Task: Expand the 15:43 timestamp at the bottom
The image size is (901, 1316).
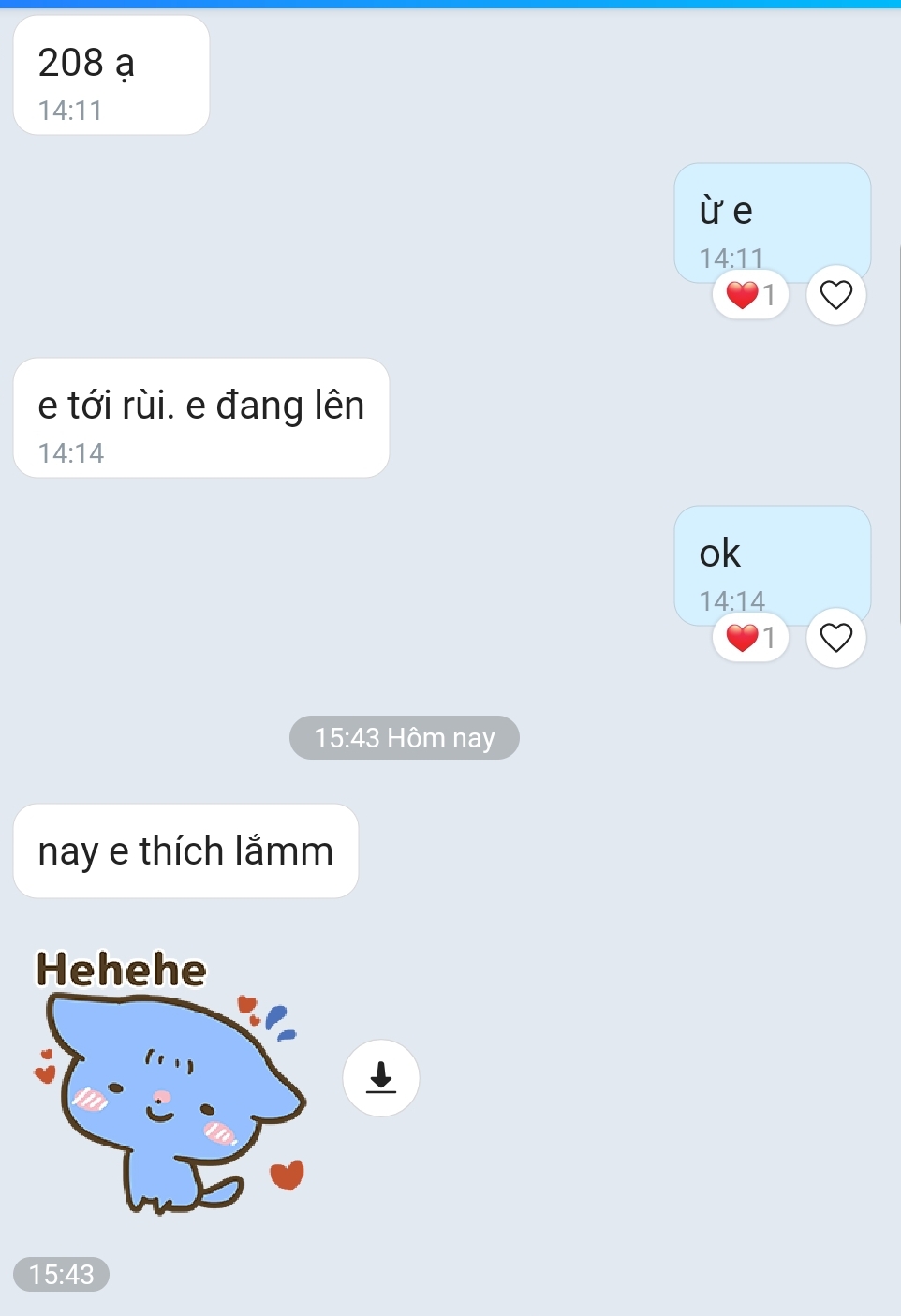Action: [x=60, y=1275]
